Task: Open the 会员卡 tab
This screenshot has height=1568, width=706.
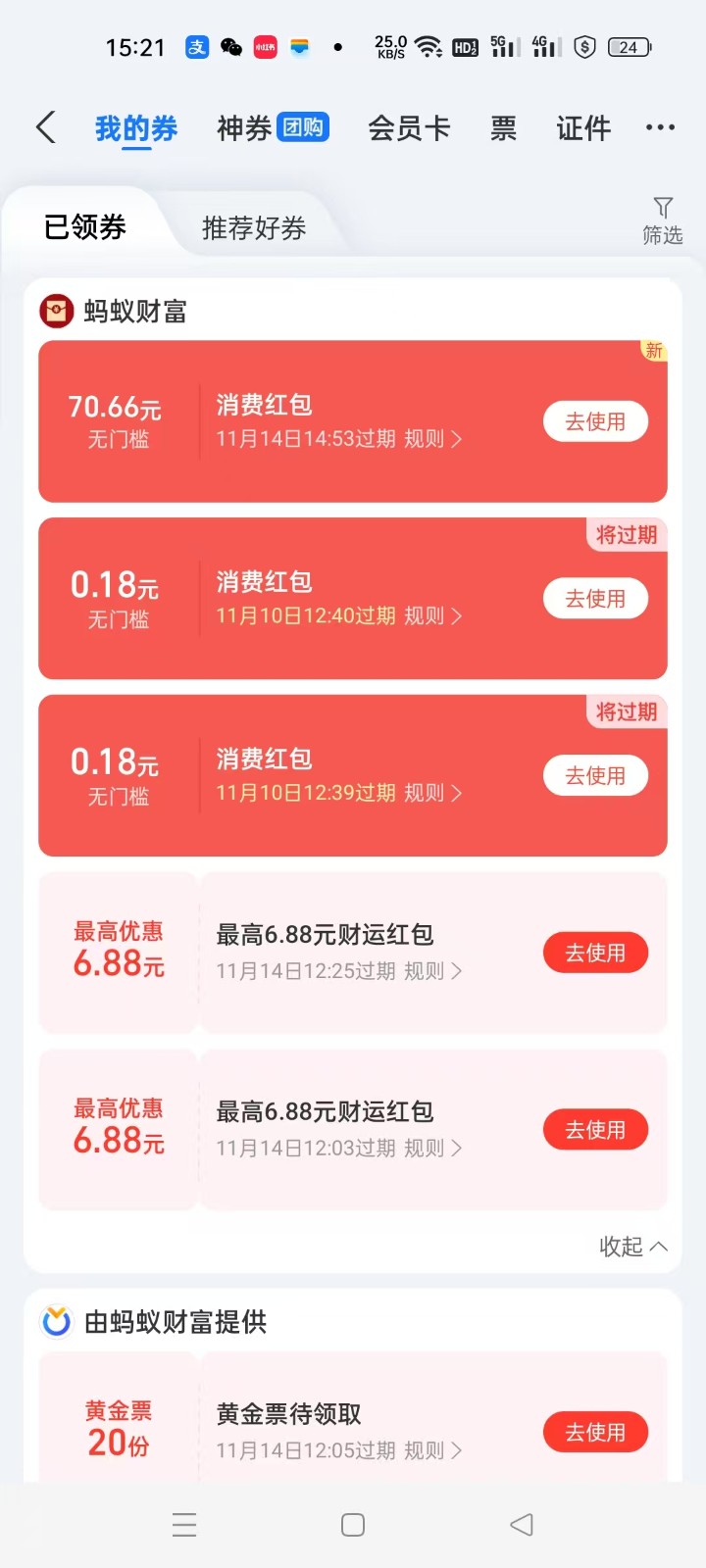Action: pyautogui.click(x=408, y=127)
